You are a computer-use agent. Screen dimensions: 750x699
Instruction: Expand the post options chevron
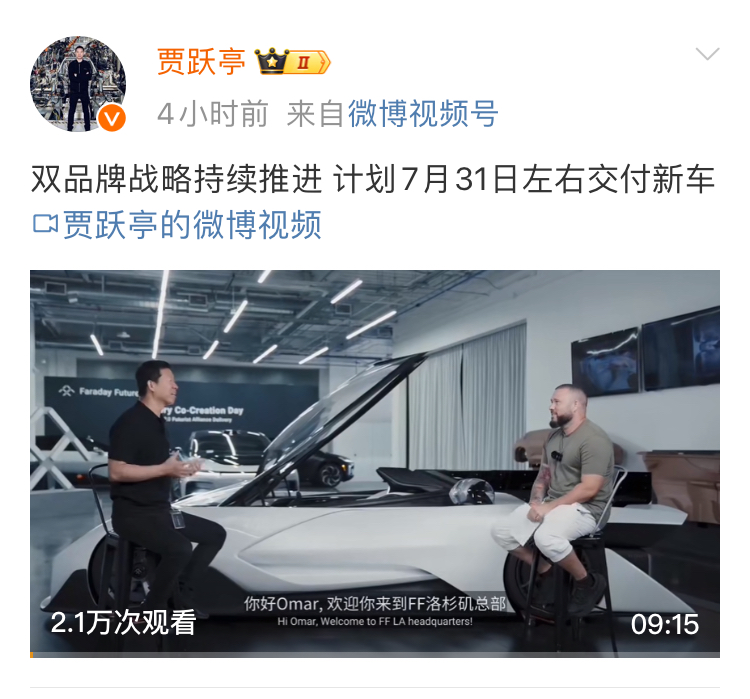pyautogui.click(x=707, y=55)
